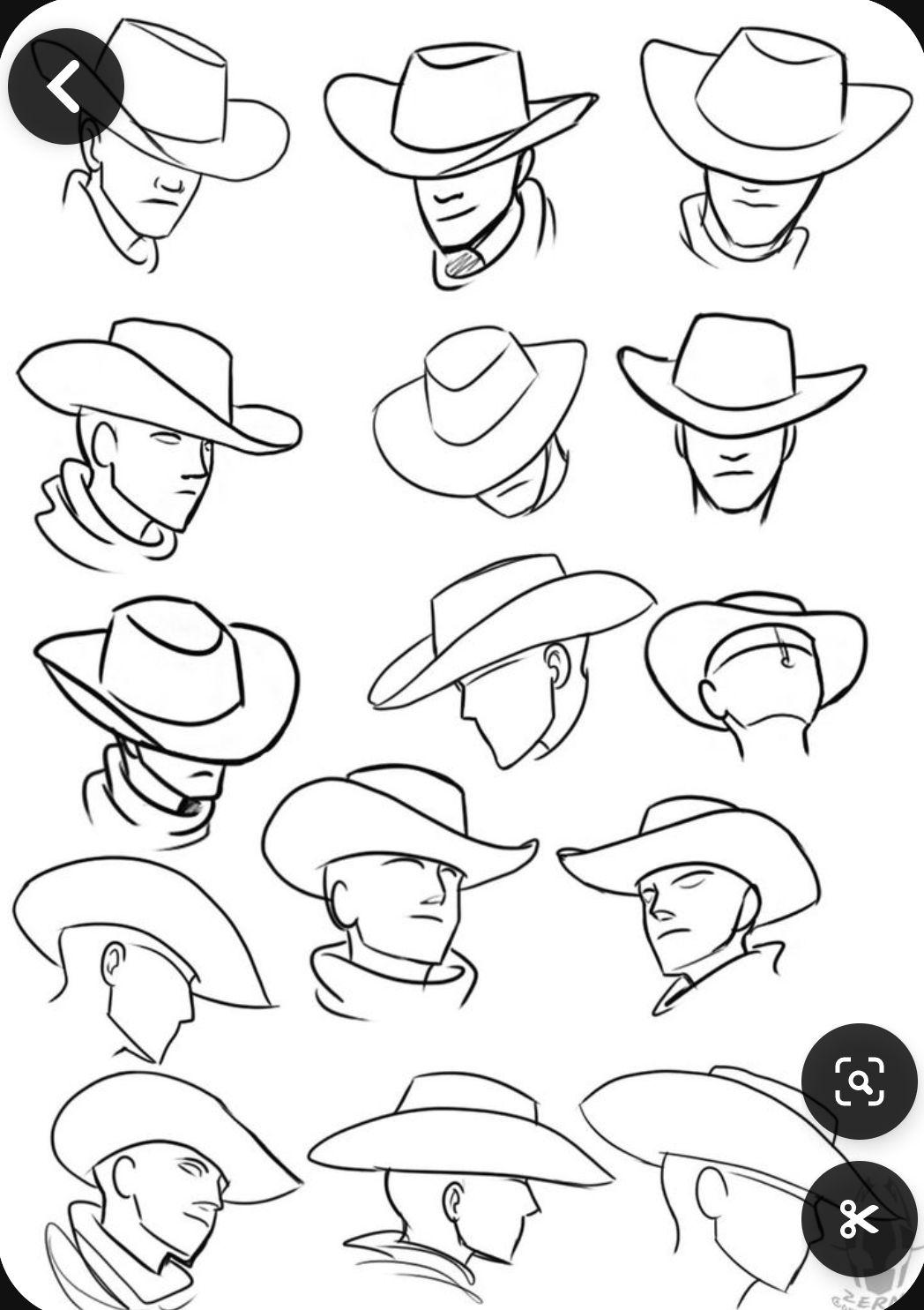Tap the scissors crop button
This screenshot has height=1310, width=924.
coord(859,1219)
